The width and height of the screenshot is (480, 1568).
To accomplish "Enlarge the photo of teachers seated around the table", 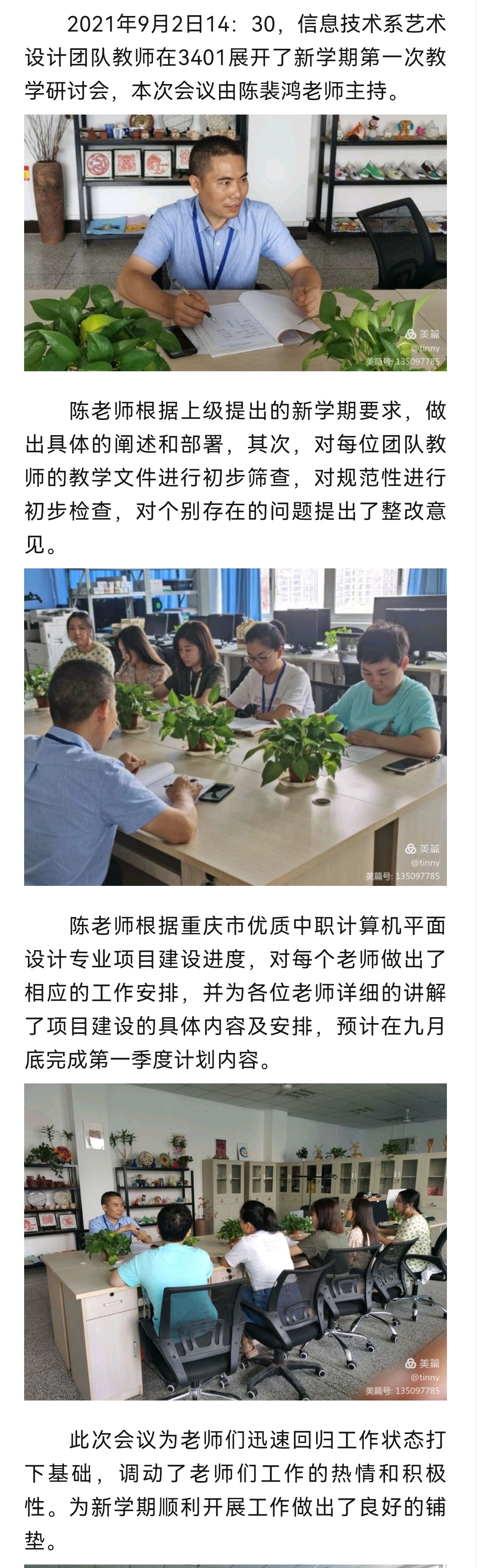I will click(235, 726).
